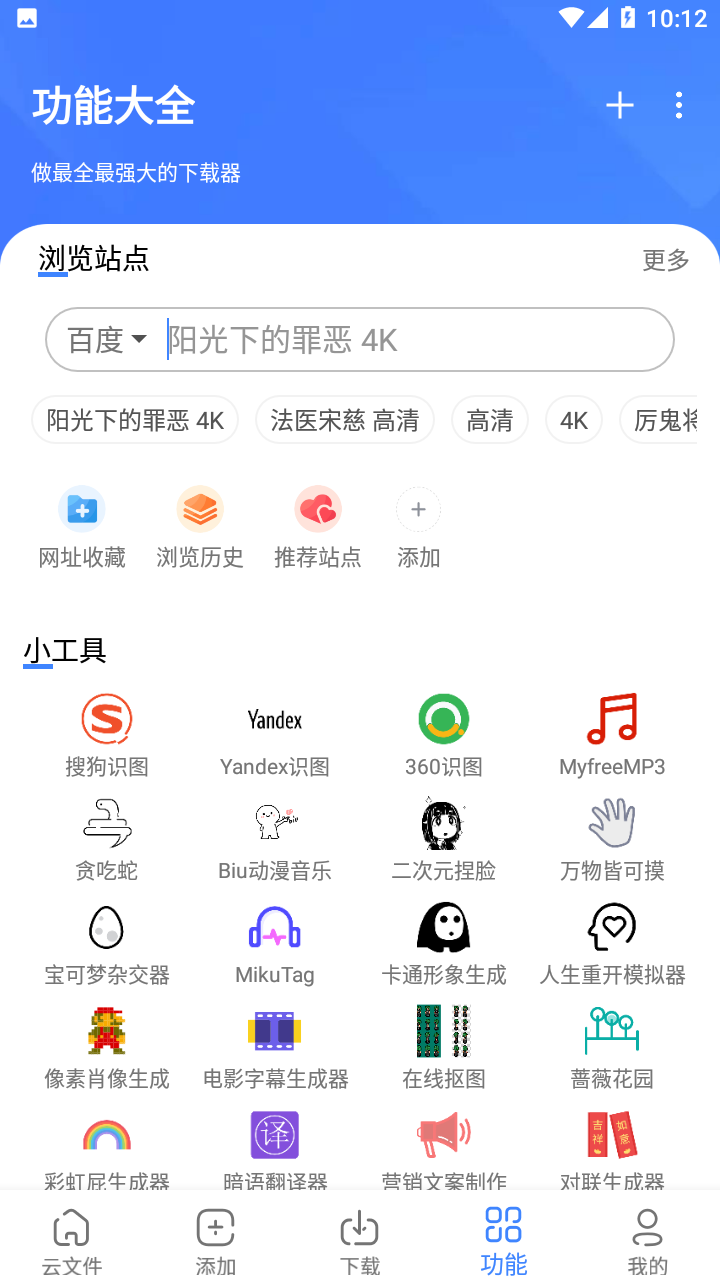720x1280 pixels.
Task: Launch MikuTag
Action: (x=274, y=941)
